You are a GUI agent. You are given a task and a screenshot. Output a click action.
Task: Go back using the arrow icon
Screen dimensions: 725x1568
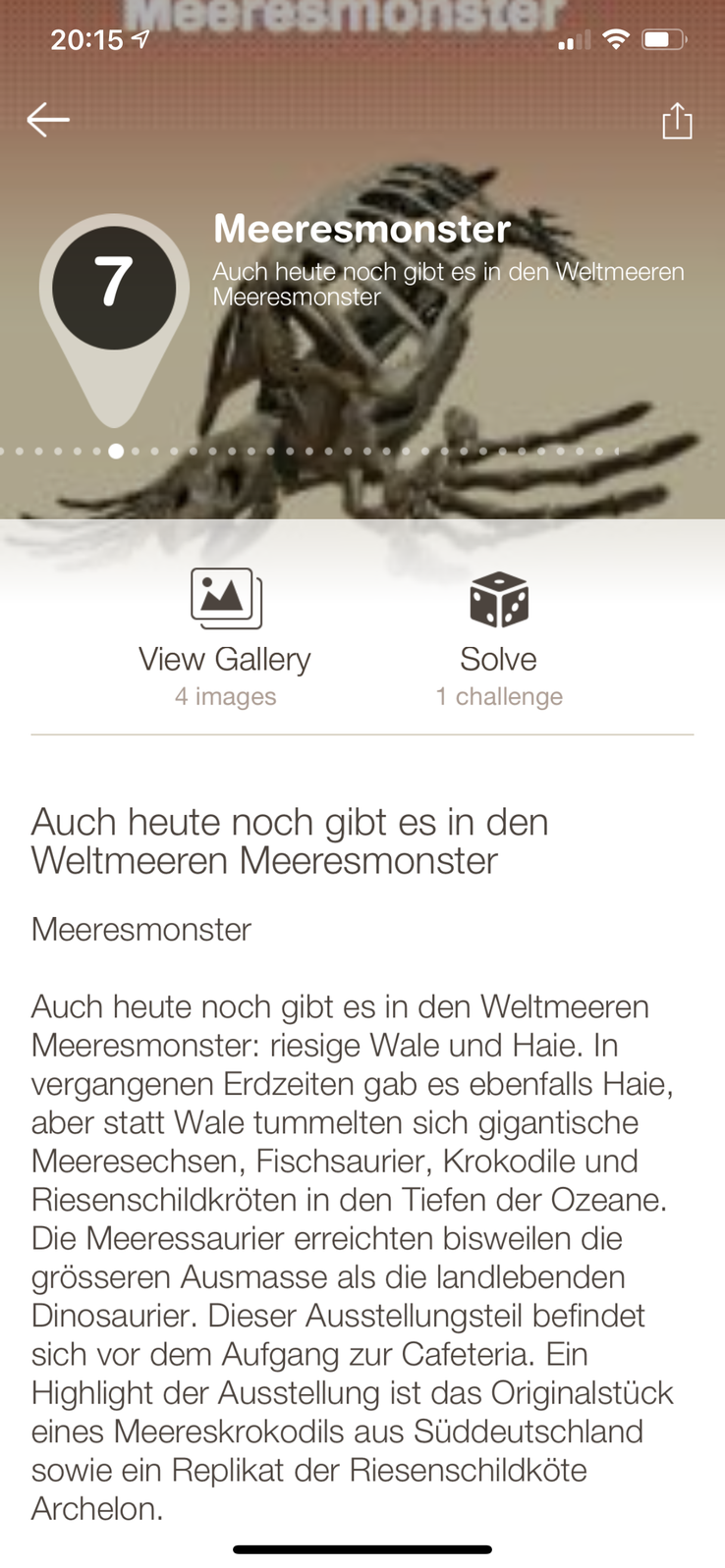point(47,120)
